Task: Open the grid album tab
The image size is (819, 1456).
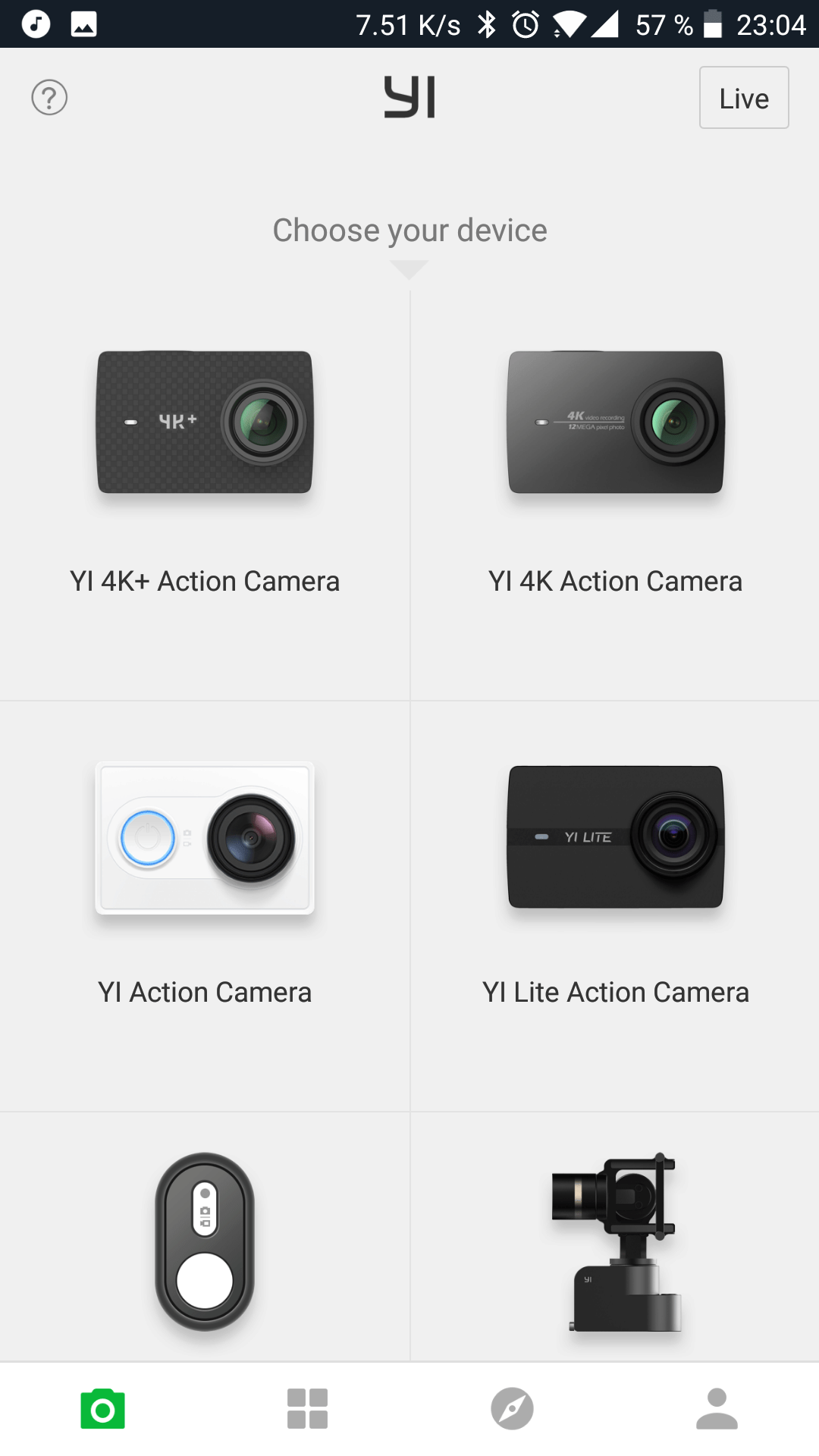Action: pyautogui.click(x=307, y=1409)
